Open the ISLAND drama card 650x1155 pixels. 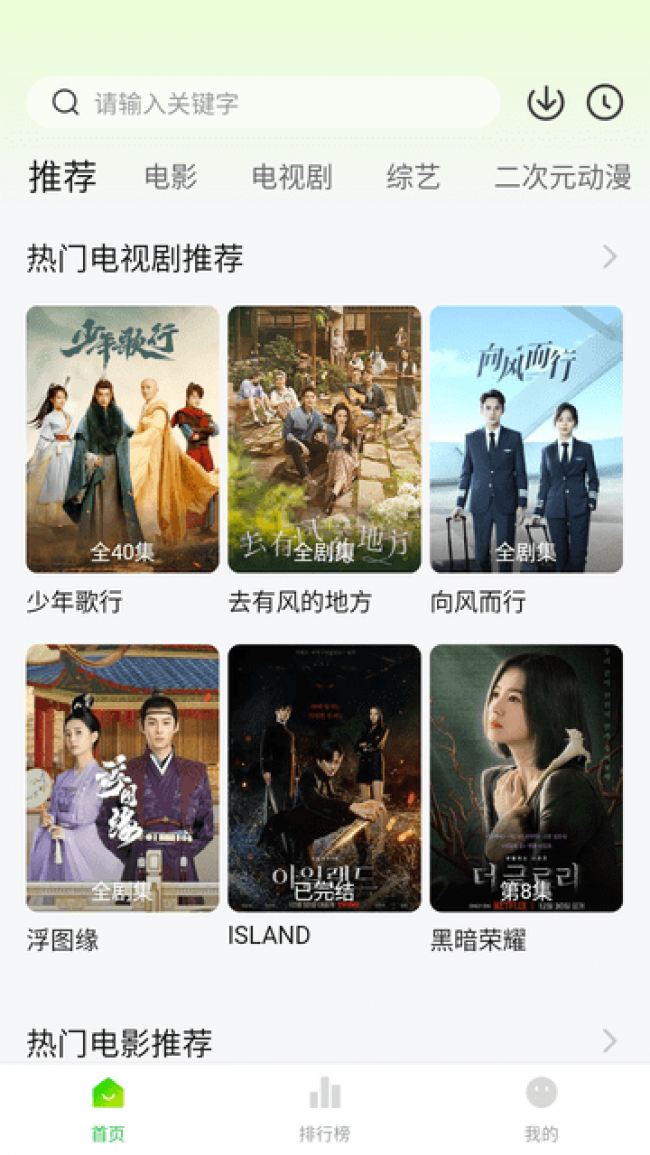[x=324, y=778]
